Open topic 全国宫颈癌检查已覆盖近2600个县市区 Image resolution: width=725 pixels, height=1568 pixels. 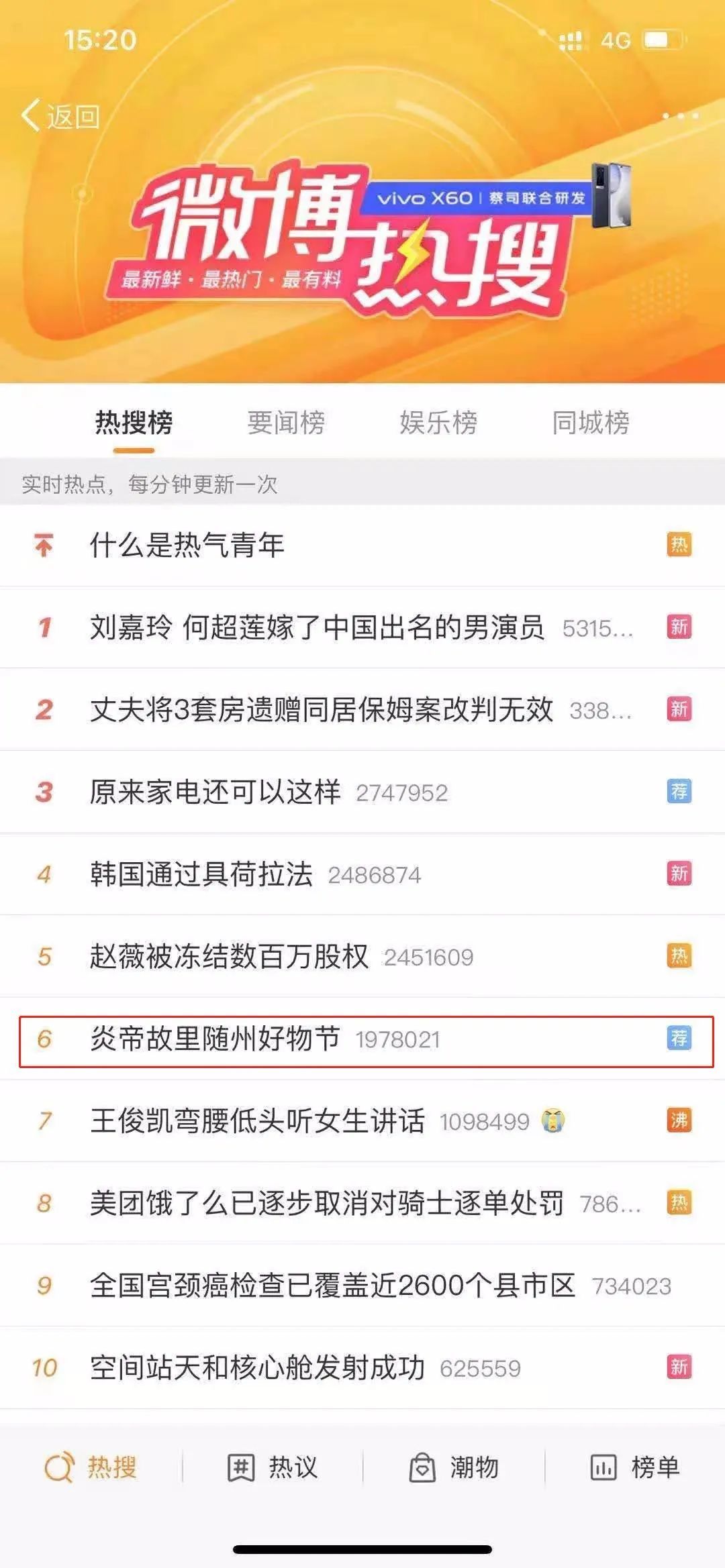click(332, 1286)
